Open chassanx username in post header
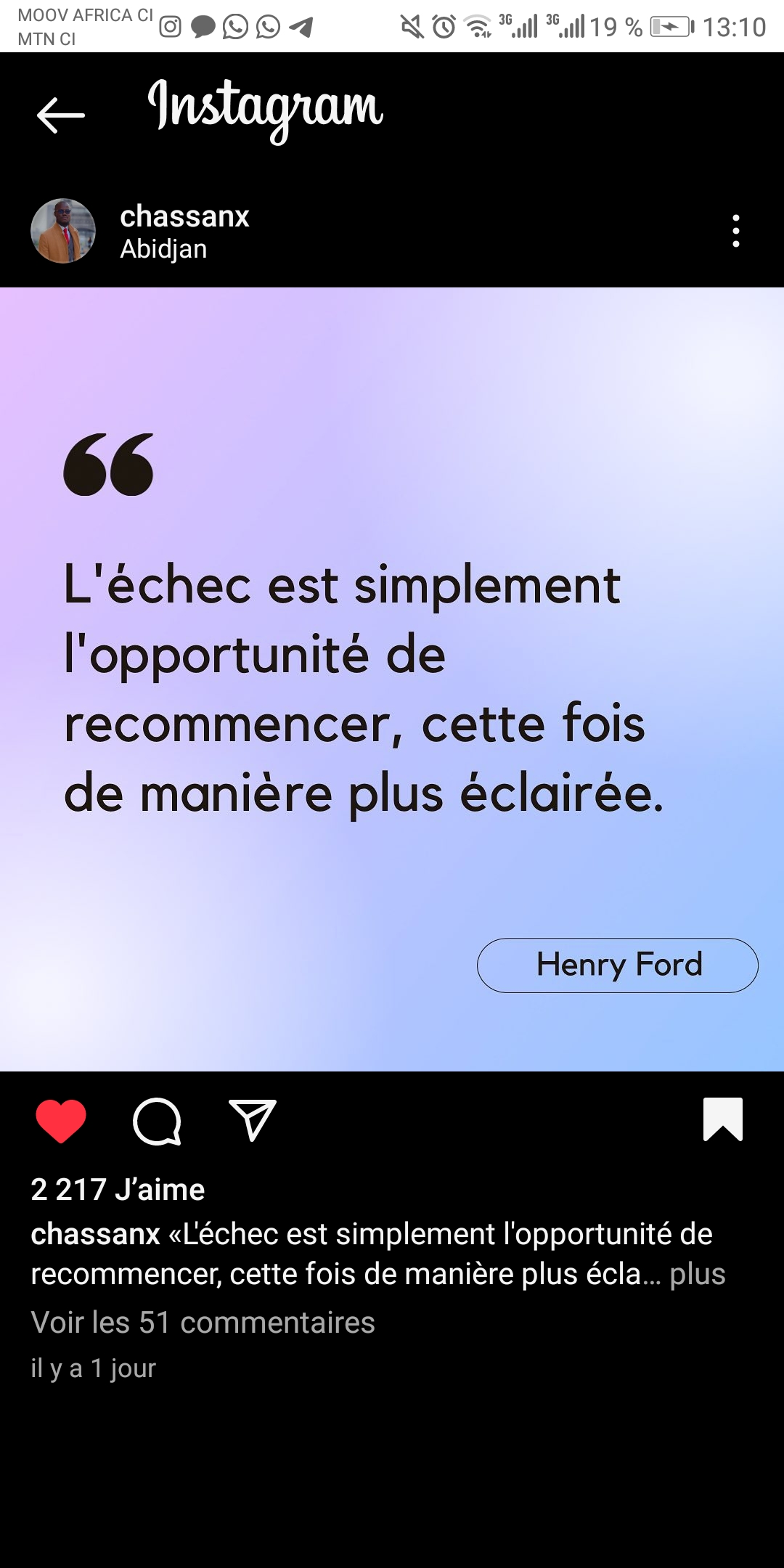This screenshot has height=1568, width=784. [184, 216]
